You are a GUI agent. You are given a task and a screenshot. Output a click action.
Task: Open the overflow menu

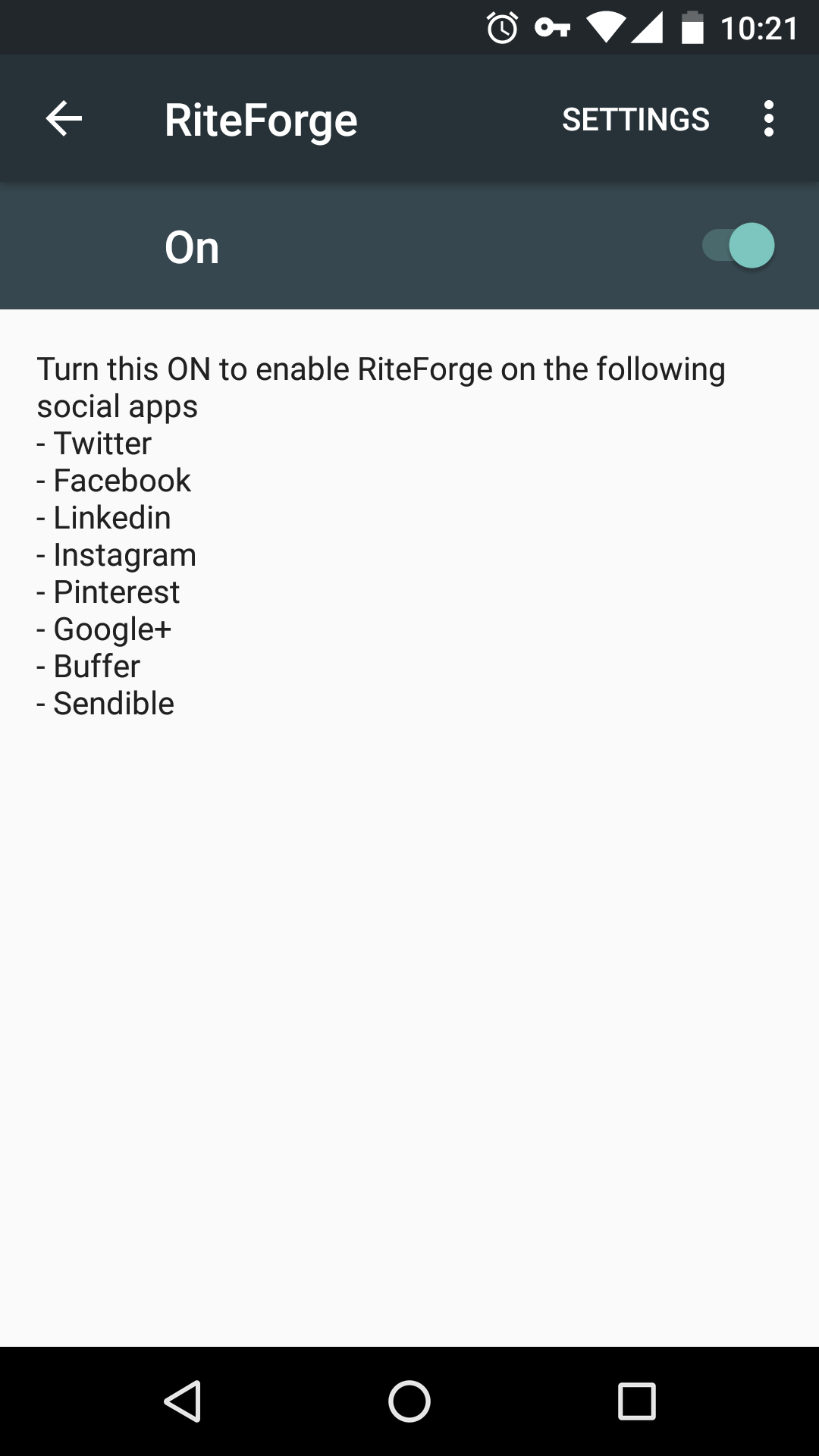(769, 119)
